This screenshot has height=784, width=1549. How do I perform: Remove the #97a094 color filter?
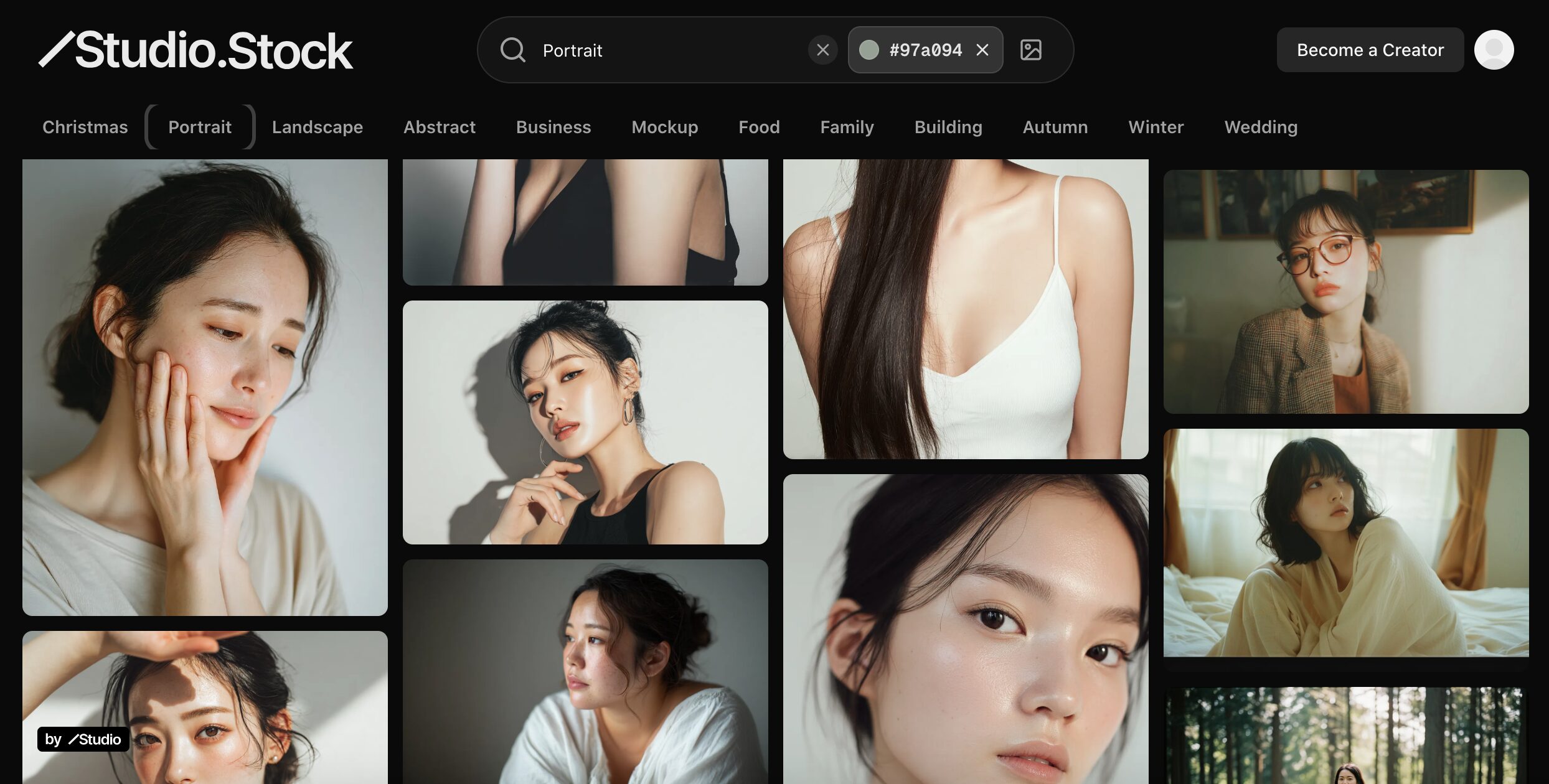coord(982,50)
